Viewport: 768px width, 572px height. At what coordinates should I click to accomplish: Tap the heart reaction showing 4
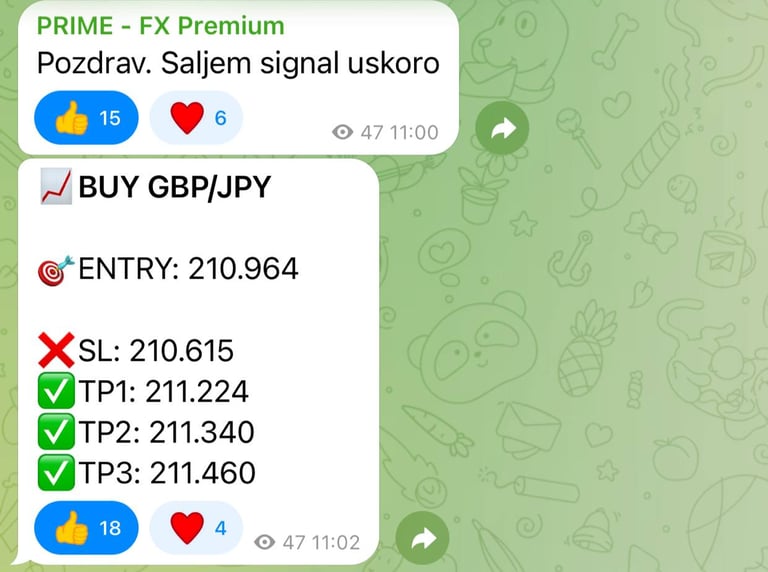coord(196,528)
